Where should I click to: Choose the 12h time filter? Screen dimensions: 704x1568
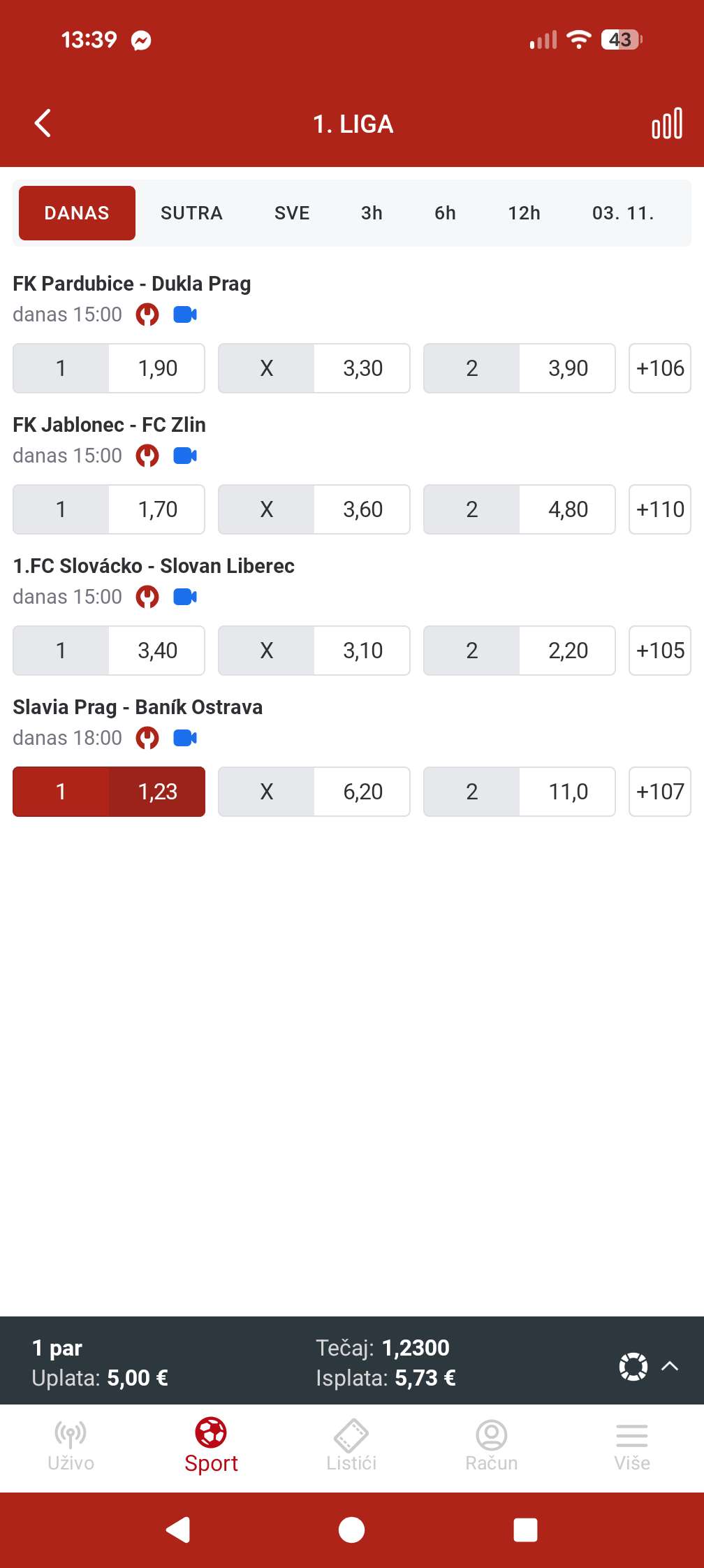(x=524, y=213)
